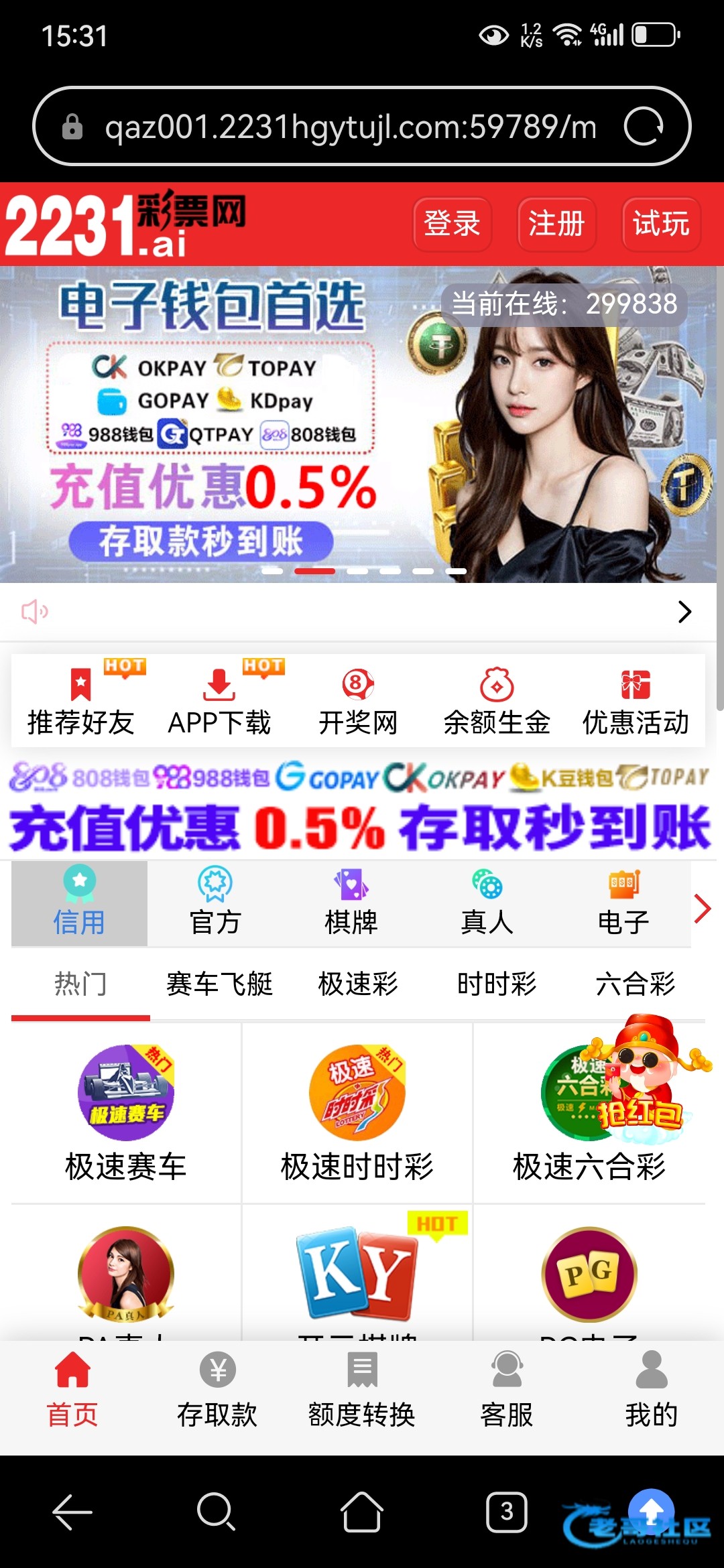Viewport: 724px width, 1568px height.
Task: Open the browser tabs switcher
Action: (x=506, y=1512)
